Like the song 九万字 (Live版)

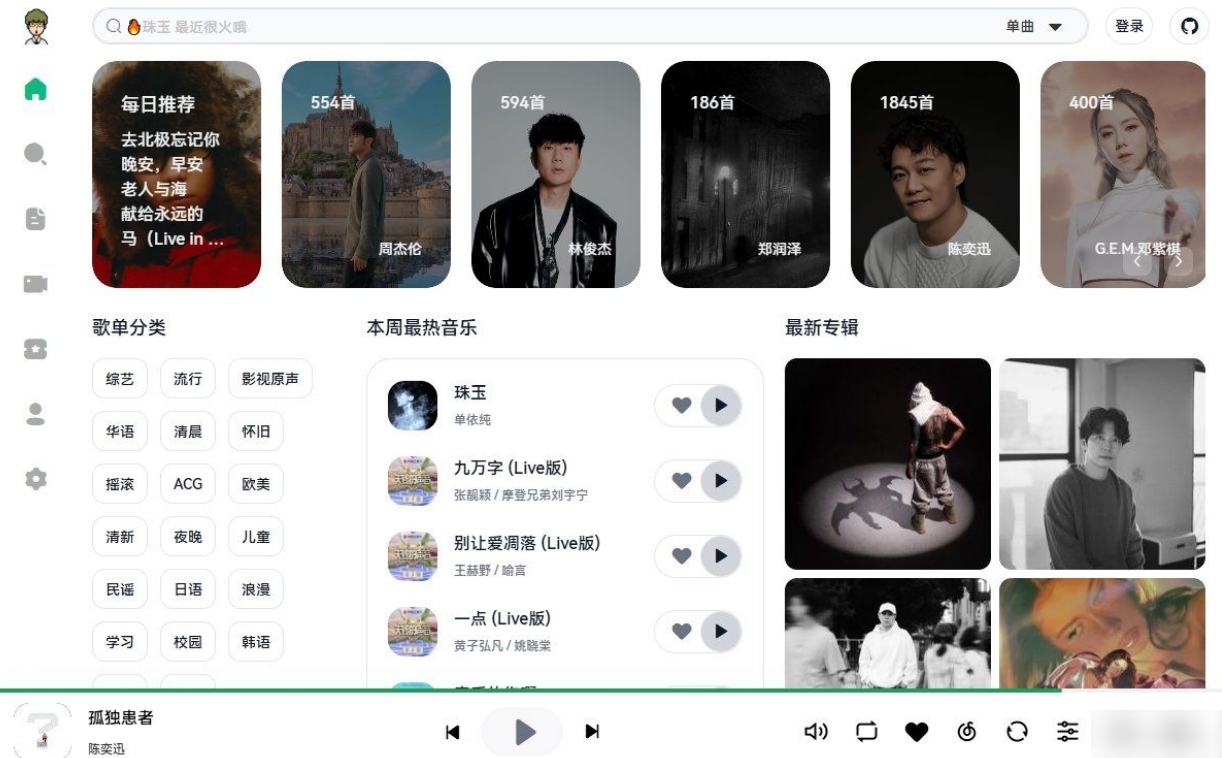681,481
